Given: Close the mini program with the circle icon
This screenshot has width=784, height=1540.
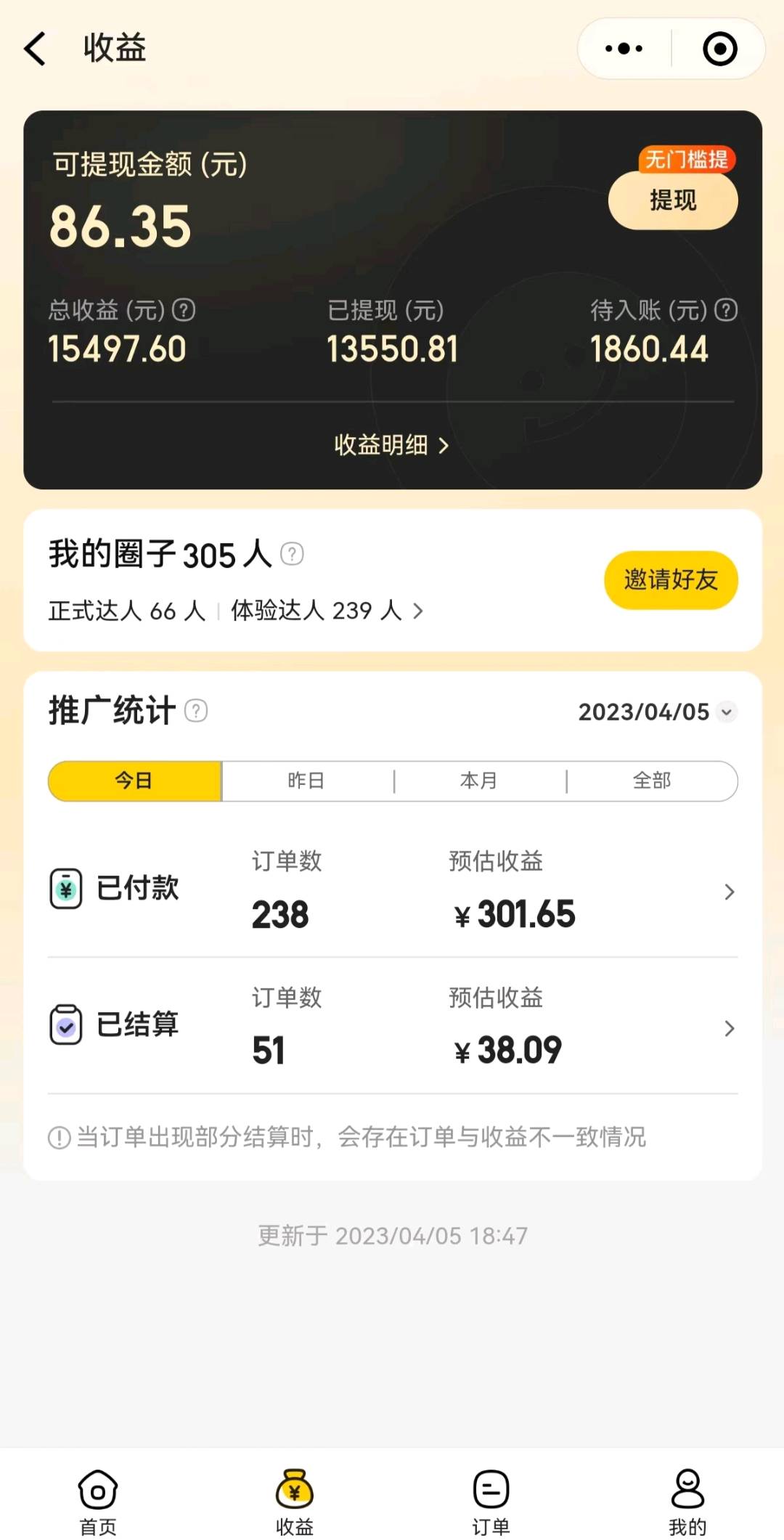Looking at the screenshot, I should pos(719,49).
